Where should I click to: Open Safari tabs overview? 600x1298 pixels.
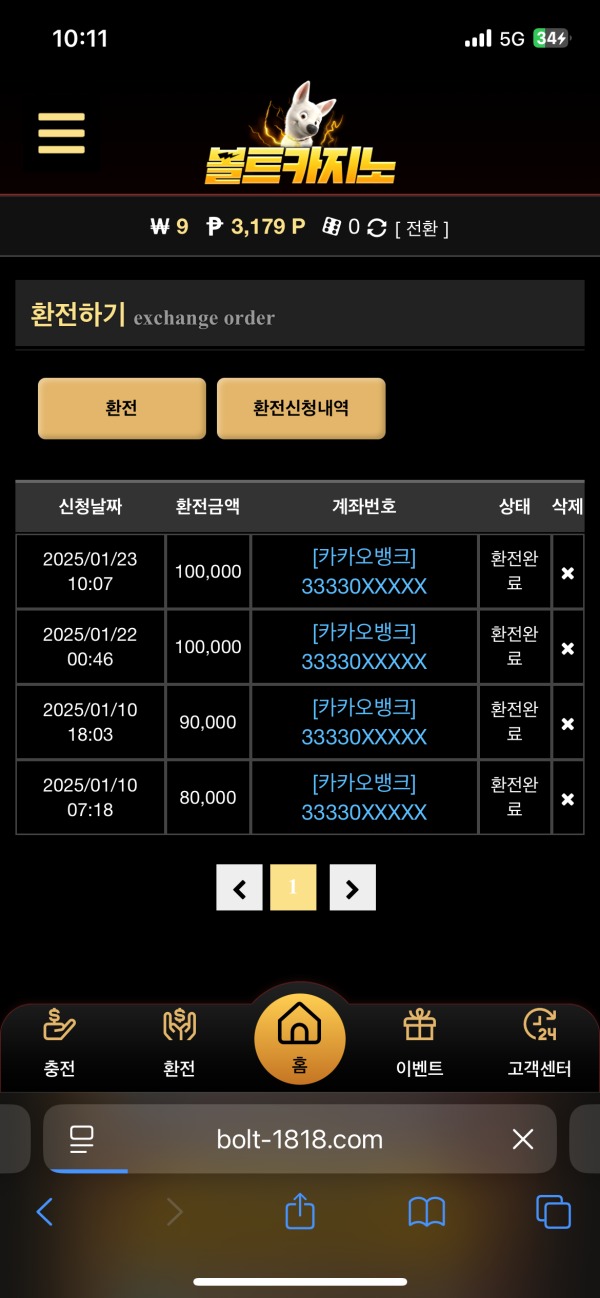(x=553, y=1212)
